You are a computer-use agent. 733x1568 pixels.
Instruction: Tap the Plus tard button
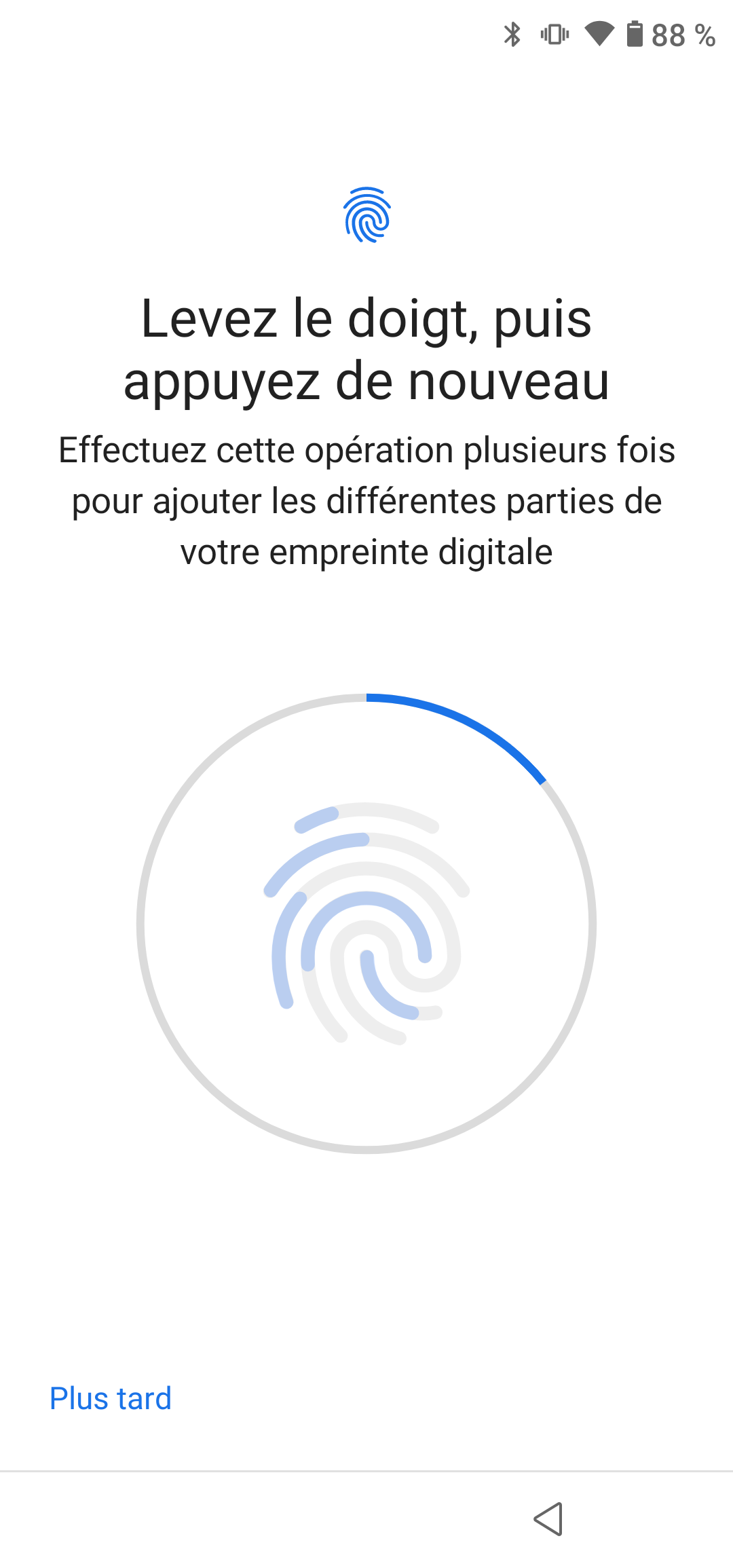(x=111, y=1399)
